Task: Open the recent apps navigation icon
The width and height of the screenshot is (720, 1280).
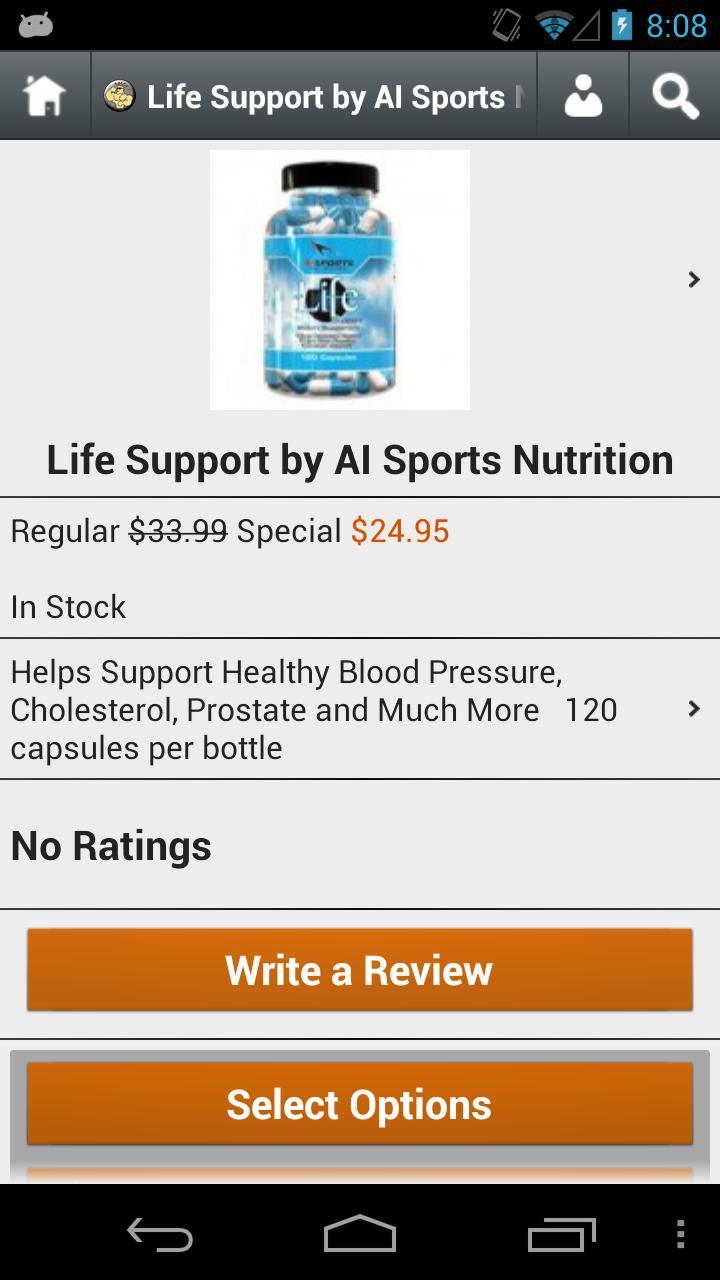Action: pyautogui.click(x=561, y=1234)
